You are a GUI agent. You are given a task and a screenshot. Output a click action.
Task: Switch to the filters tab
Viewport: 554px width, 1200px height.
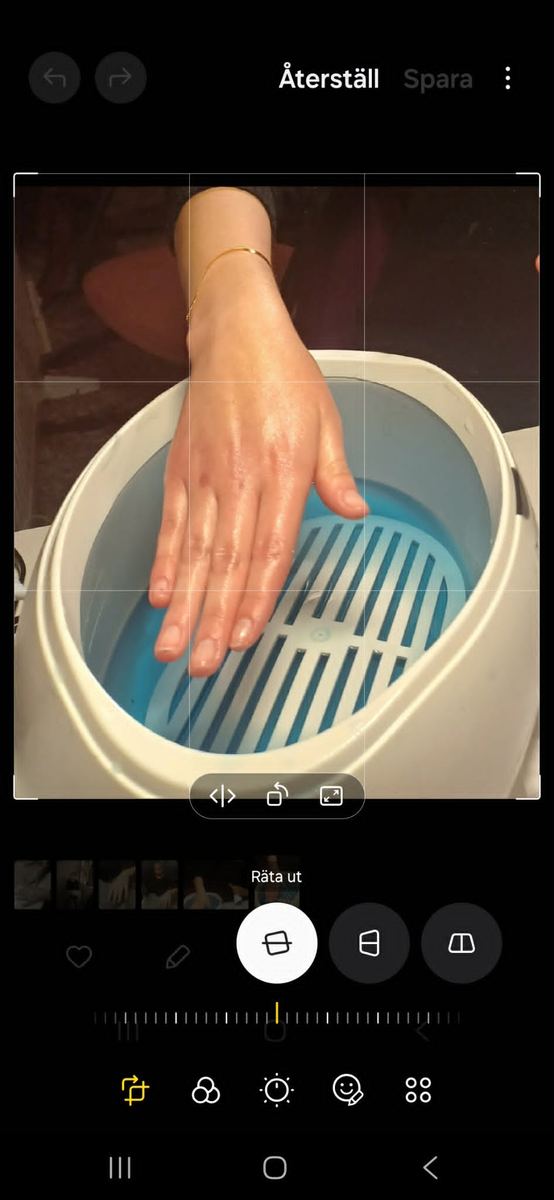pos(206,1090)
